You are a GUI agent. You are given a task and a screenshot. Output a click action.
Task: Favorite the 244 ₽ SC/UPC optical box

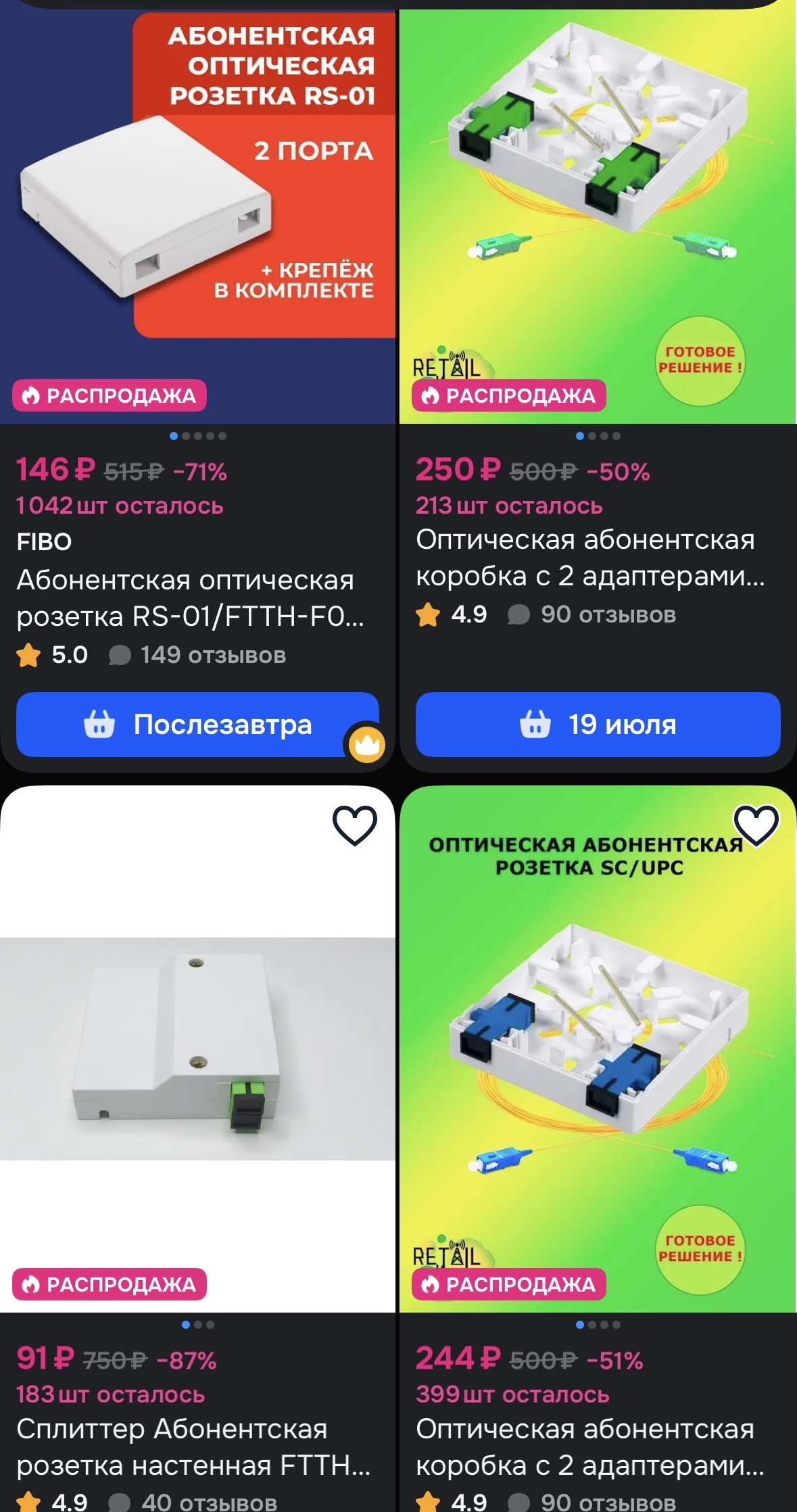[x=756, y=825]
